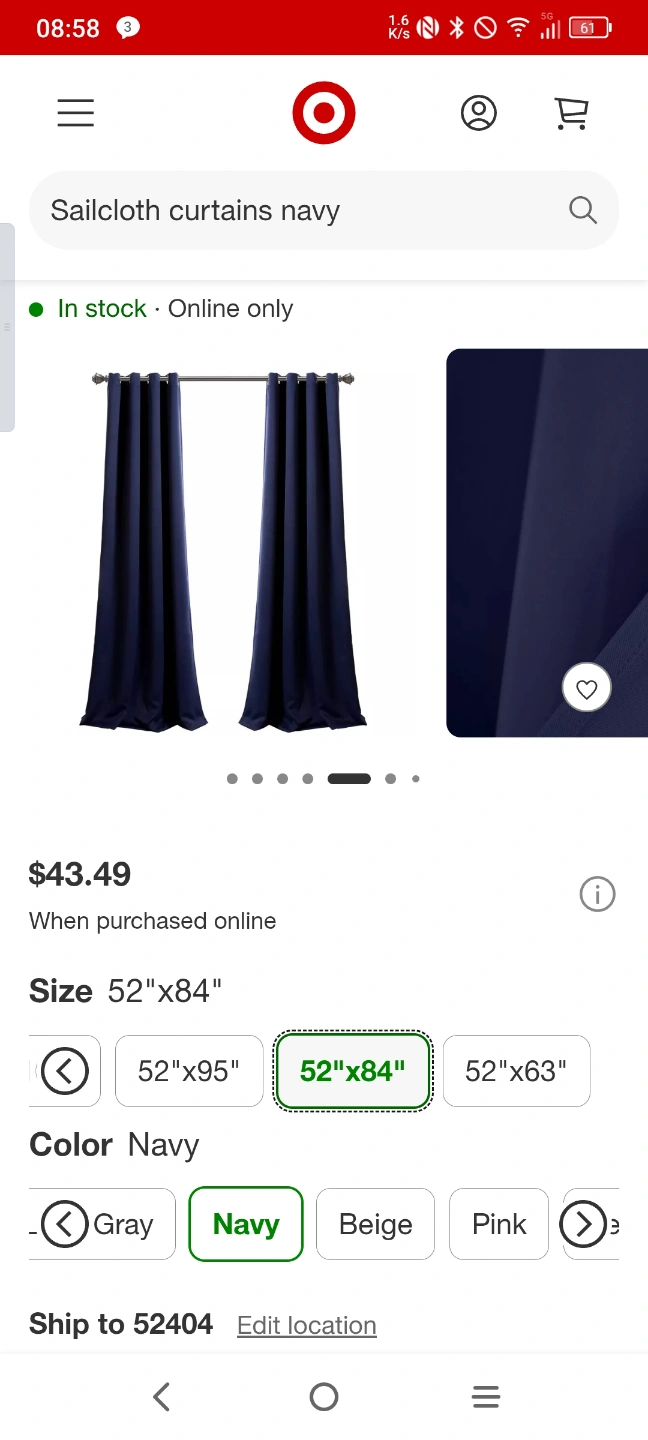
Task: Choose the 52"x63" size
Action: 516,1071
